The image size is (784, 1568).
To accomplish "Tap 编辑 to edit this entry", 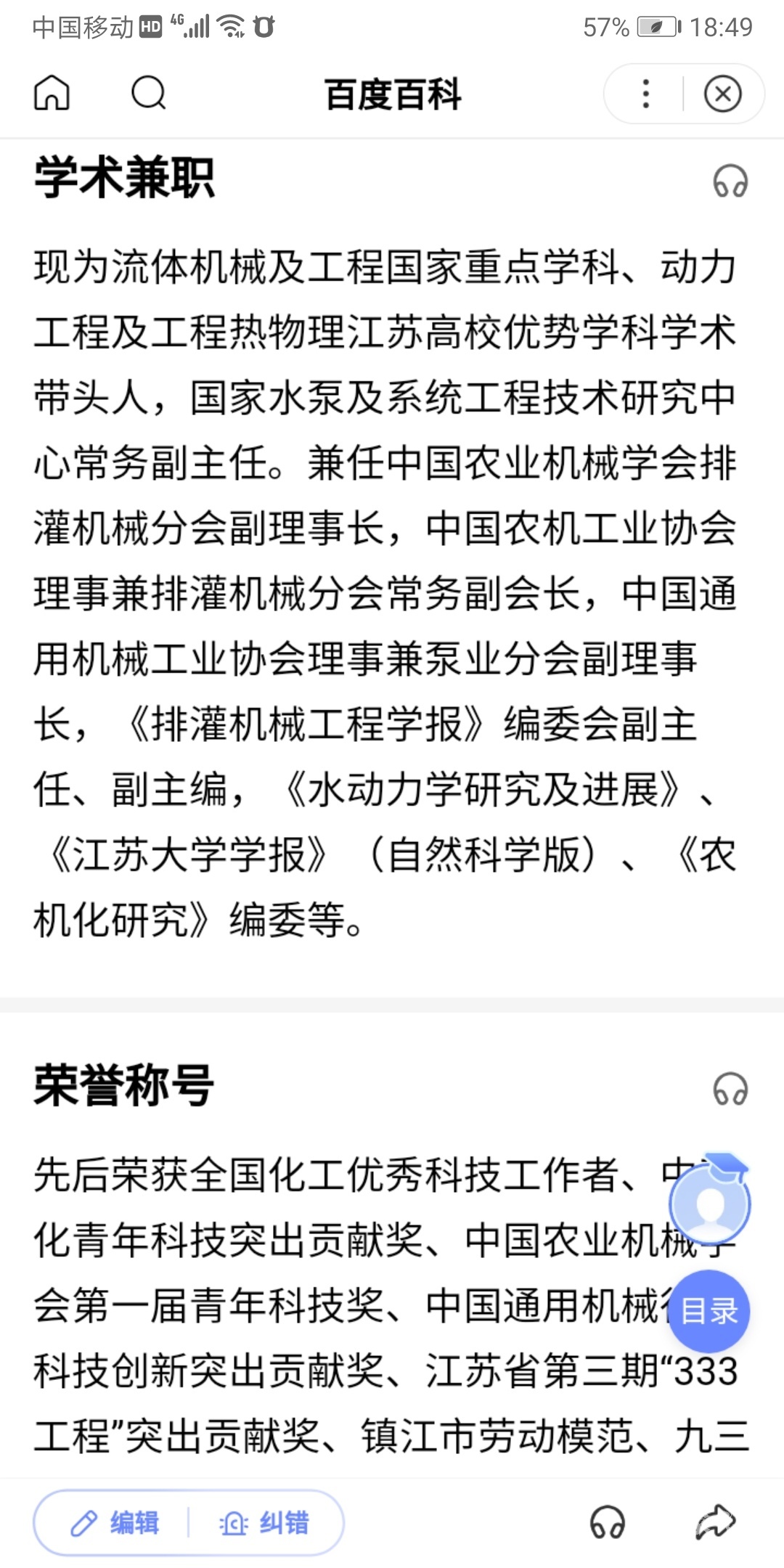I will point(115,1523).
